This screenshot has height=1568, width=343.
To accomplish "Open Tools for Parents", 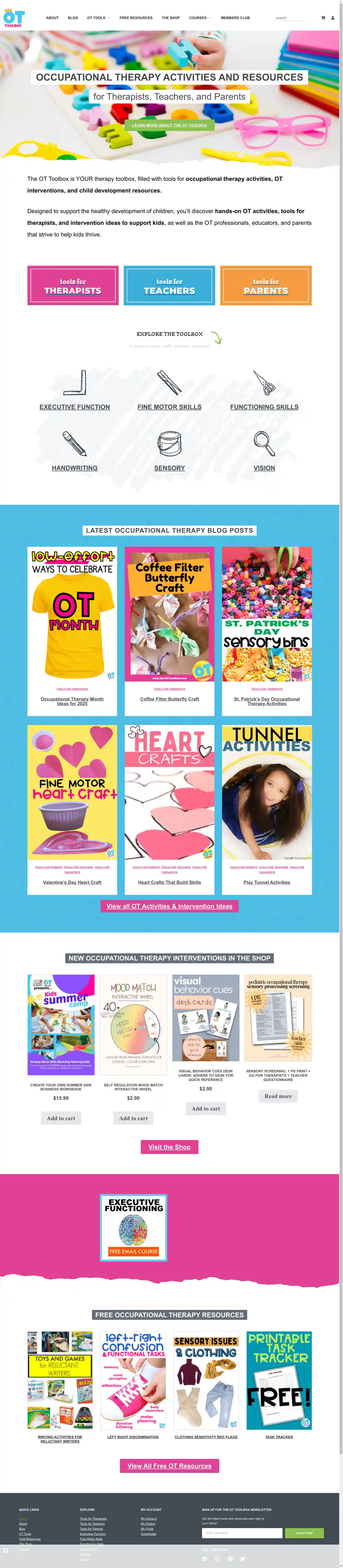I will (x=266, y=286).
